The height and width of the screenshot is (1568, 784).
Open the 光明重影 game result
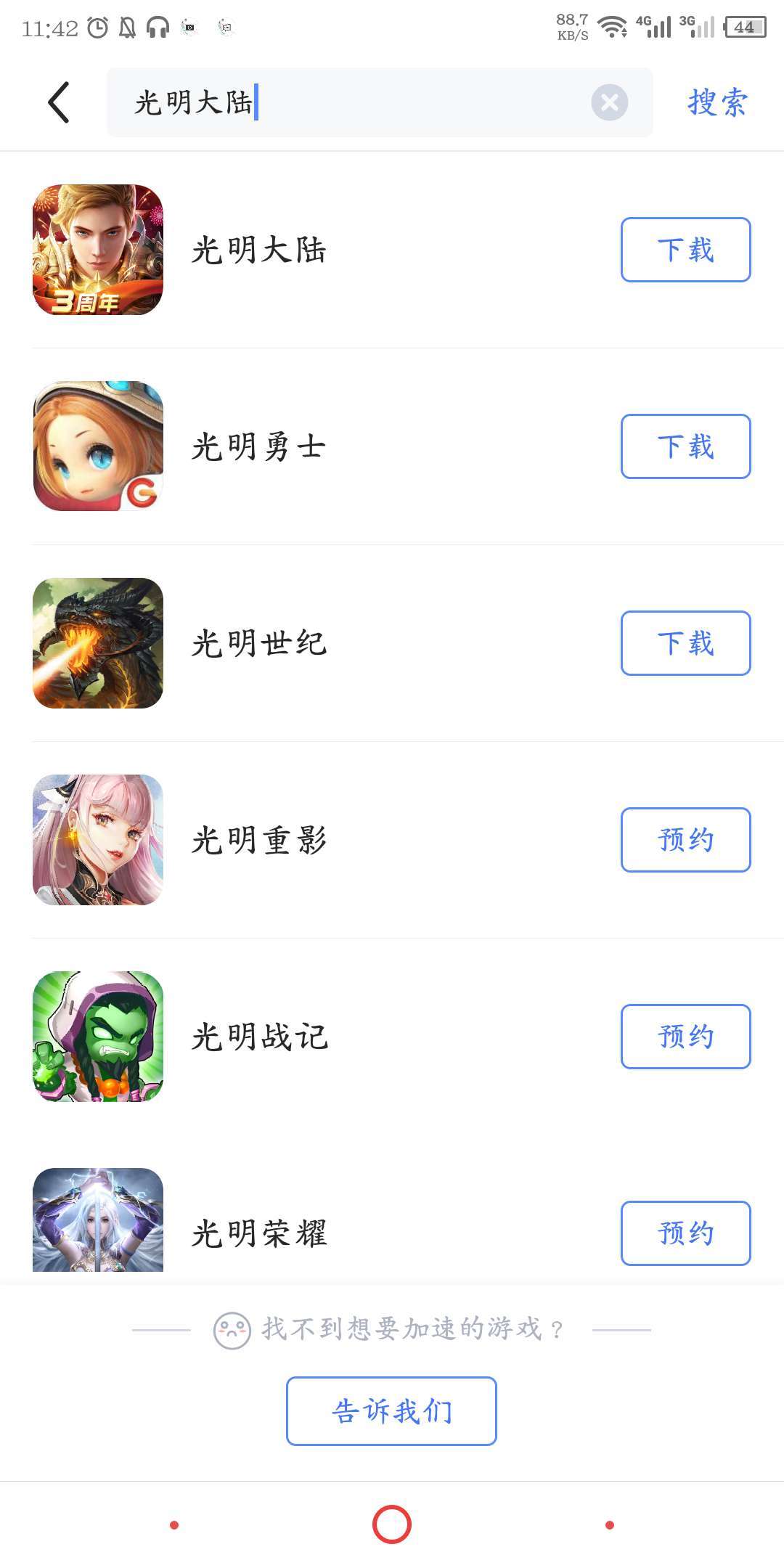(x=259, y=840)
